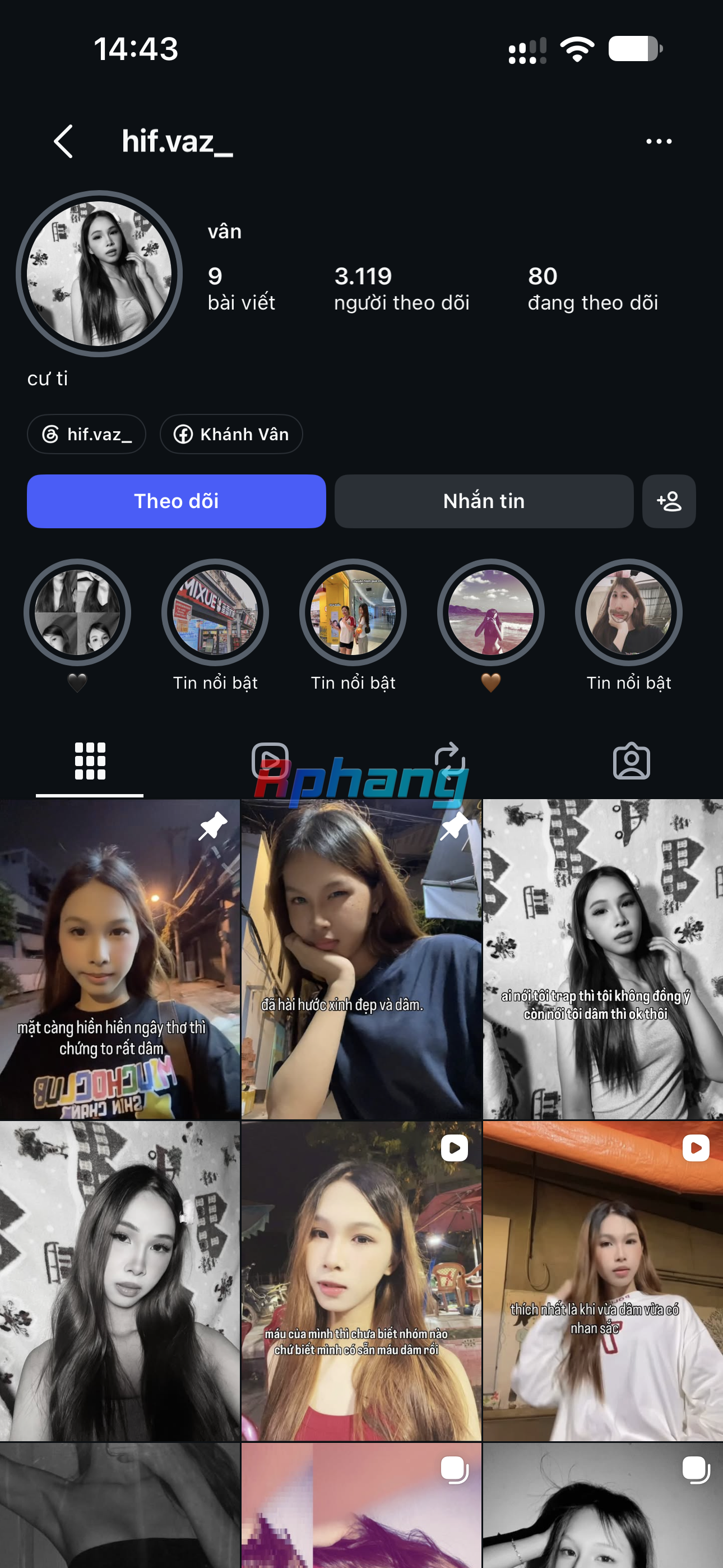Open reel captioned 'máu của mình'
Screen dimensions: 723x1568
tap(361, 1281)
